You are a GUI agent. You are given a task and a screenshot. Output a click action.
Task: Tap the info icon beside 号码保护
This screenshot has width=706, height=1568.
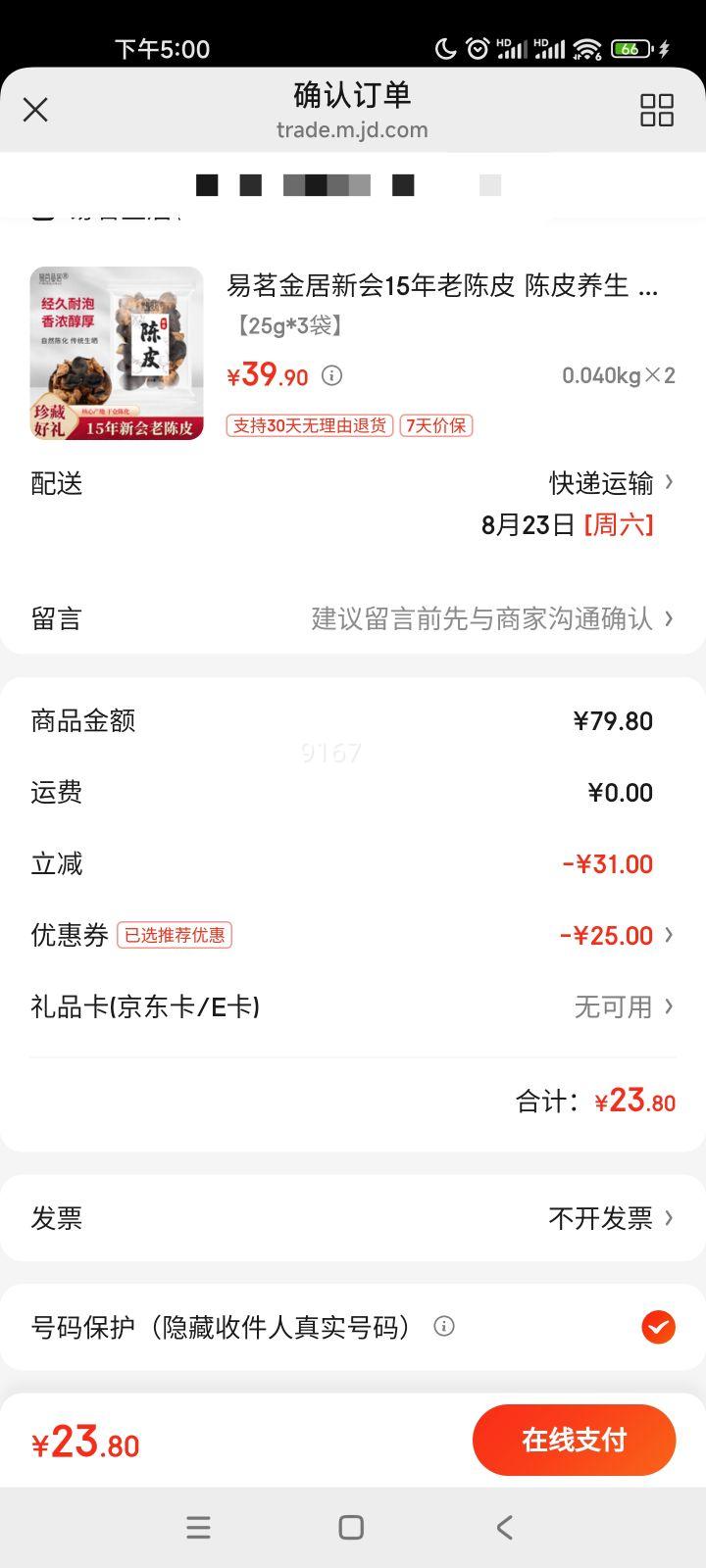[x=446, y=1328]
